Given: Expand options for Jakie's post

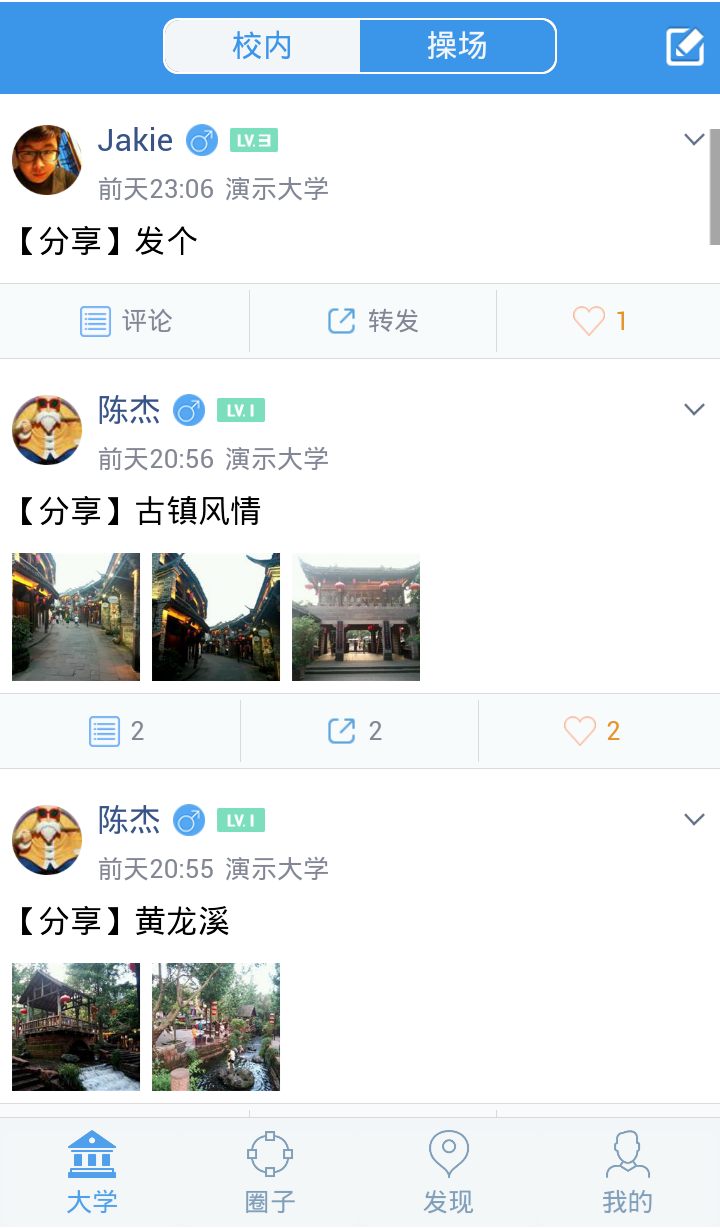Looking at the screenshot, I should tap(694, 140).
